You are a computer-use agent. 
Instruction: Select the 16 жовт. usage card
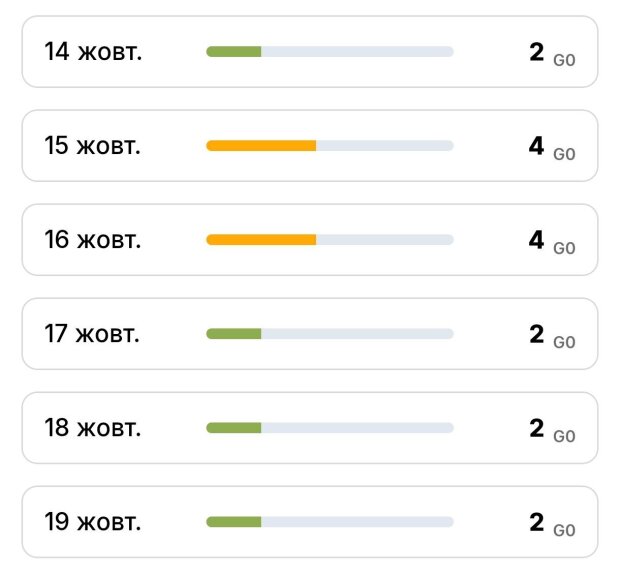[310, 240]
